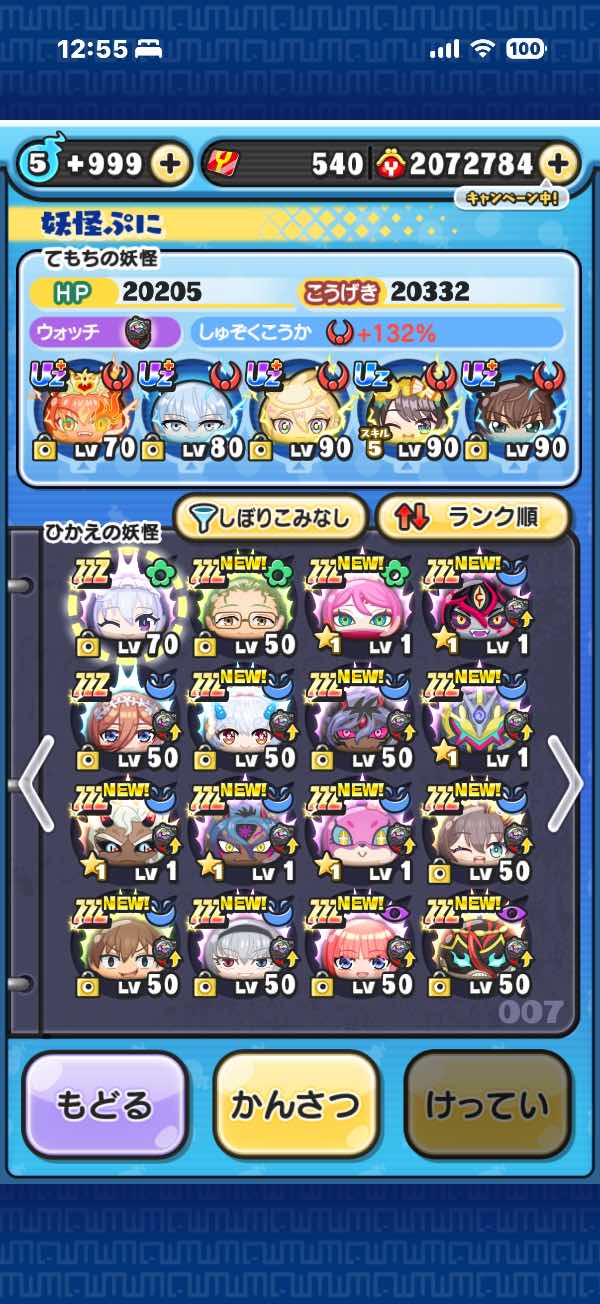This screenshot has width=600, height=1304.
Task: Open the しぼりこみなし filter
Action: [271, 518]
